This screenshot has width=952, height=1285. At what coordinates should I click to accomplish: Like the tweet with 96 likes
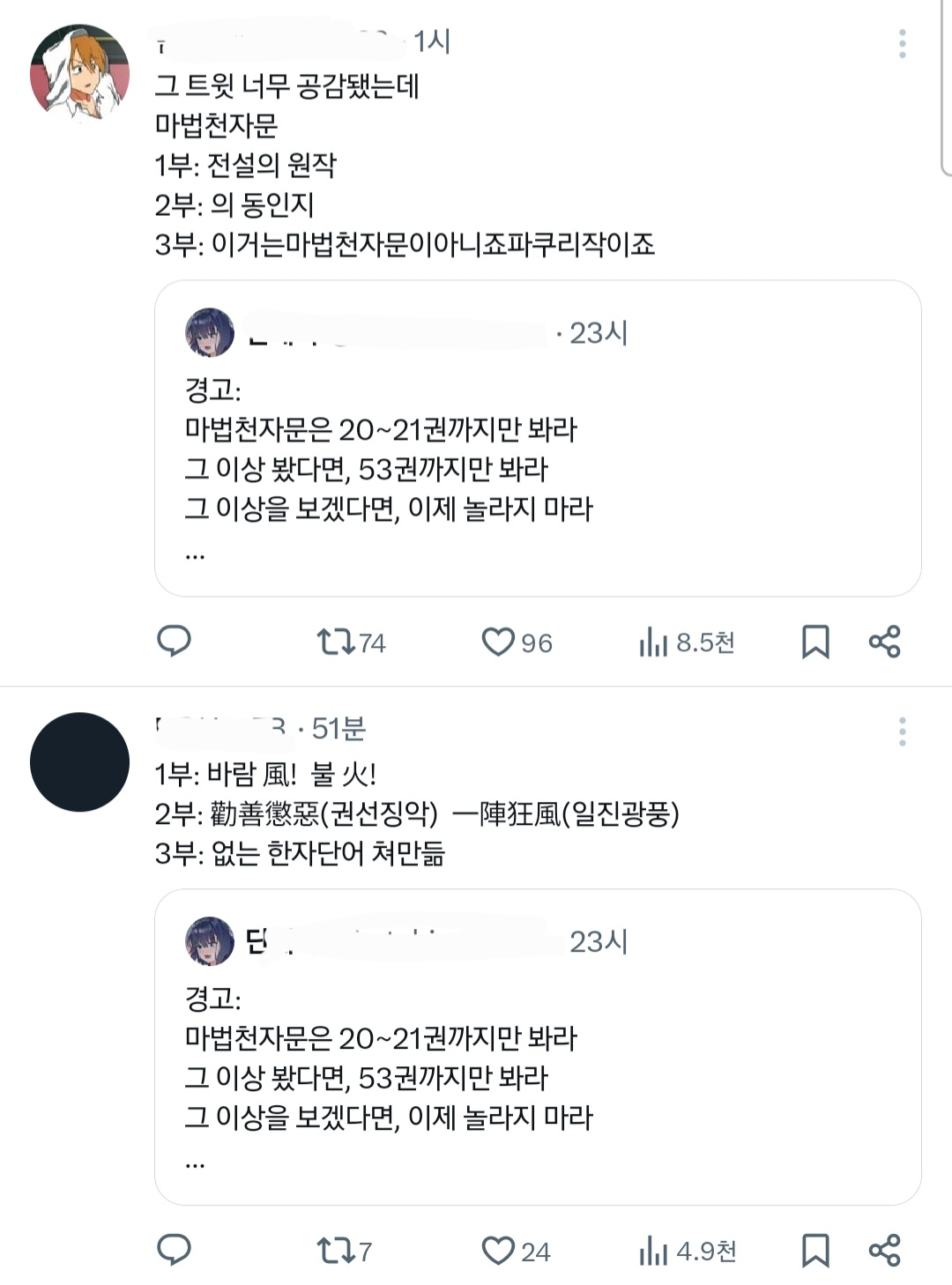(498, 642)
